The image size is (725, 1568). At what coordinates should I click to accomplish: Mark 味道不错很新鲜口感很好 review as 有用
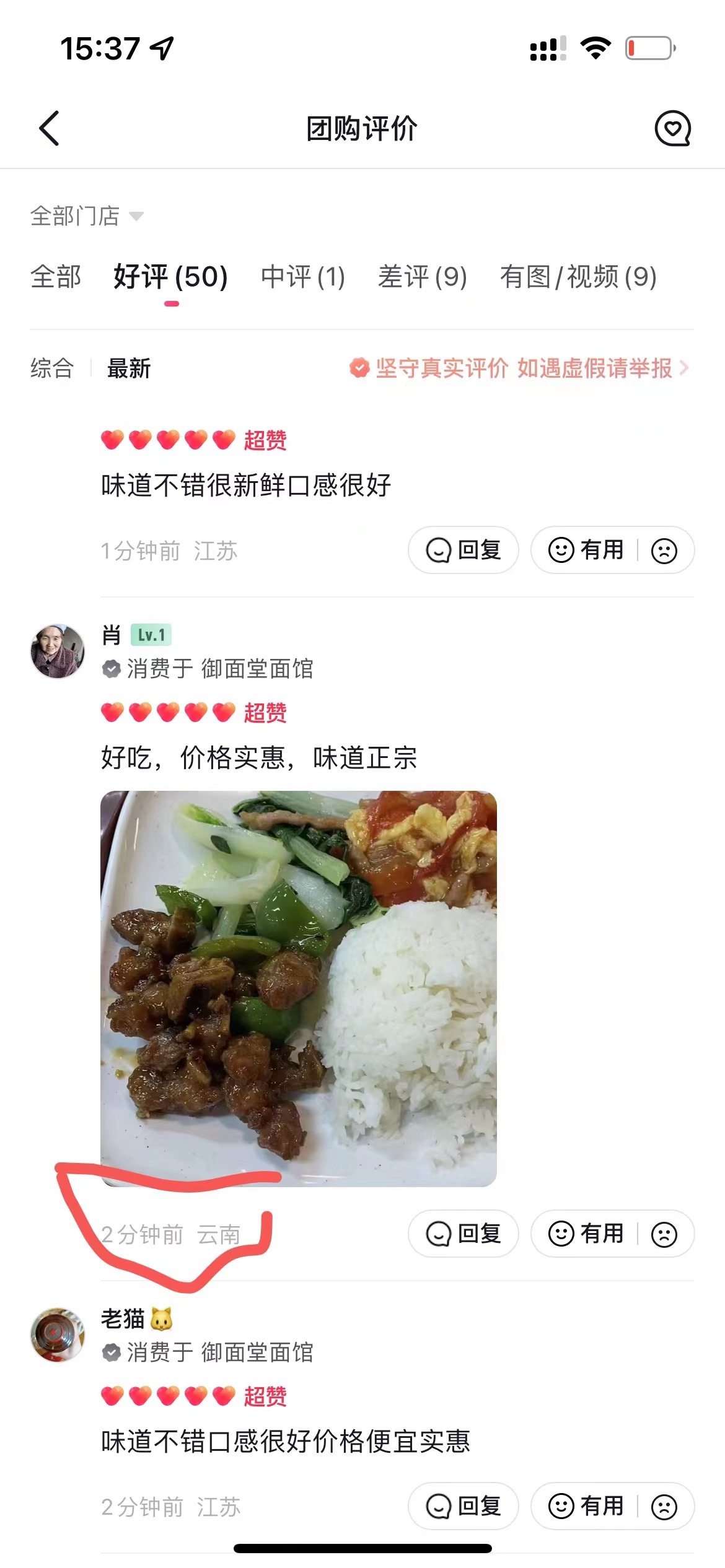tap(586, 550)
